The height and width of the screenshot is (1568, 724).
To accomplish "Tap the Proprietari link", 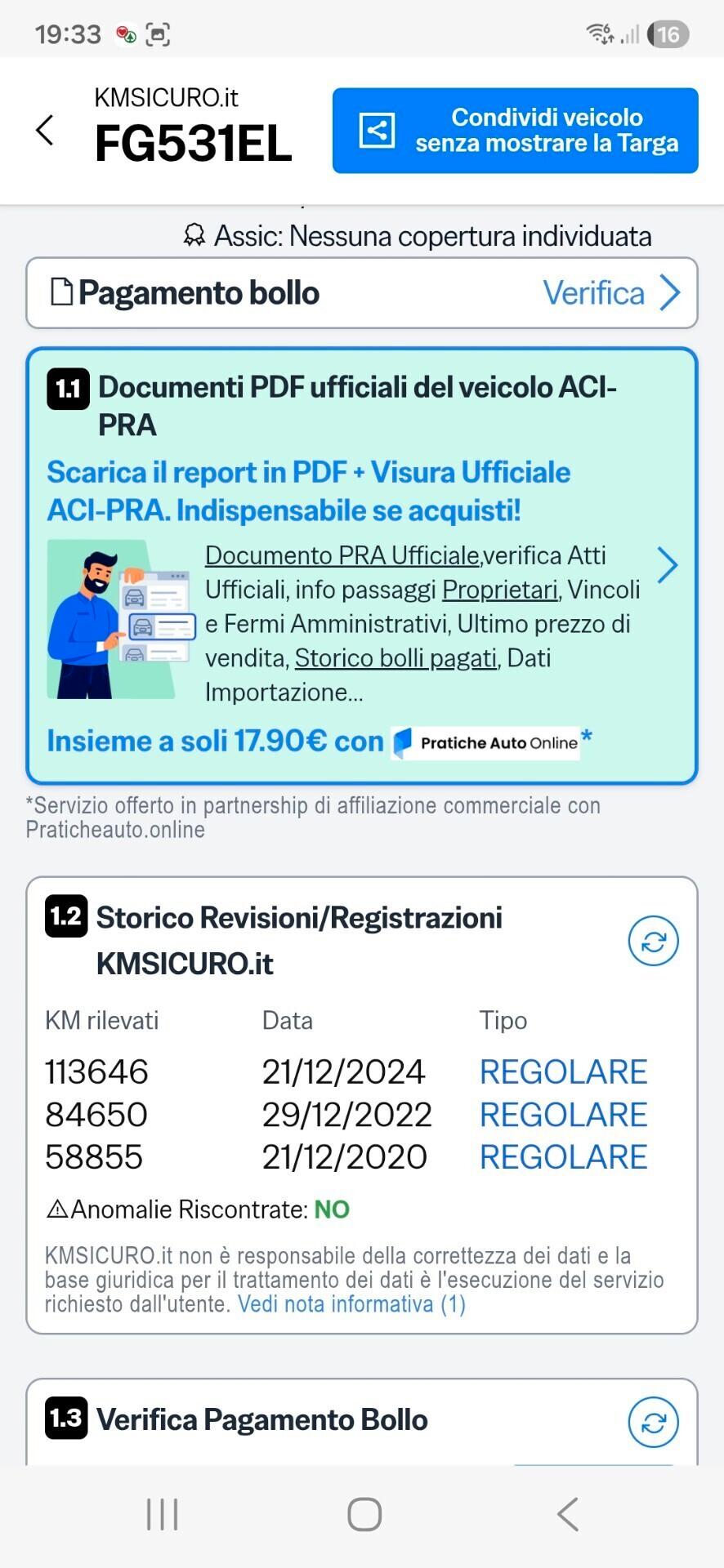I will point(499,590).
